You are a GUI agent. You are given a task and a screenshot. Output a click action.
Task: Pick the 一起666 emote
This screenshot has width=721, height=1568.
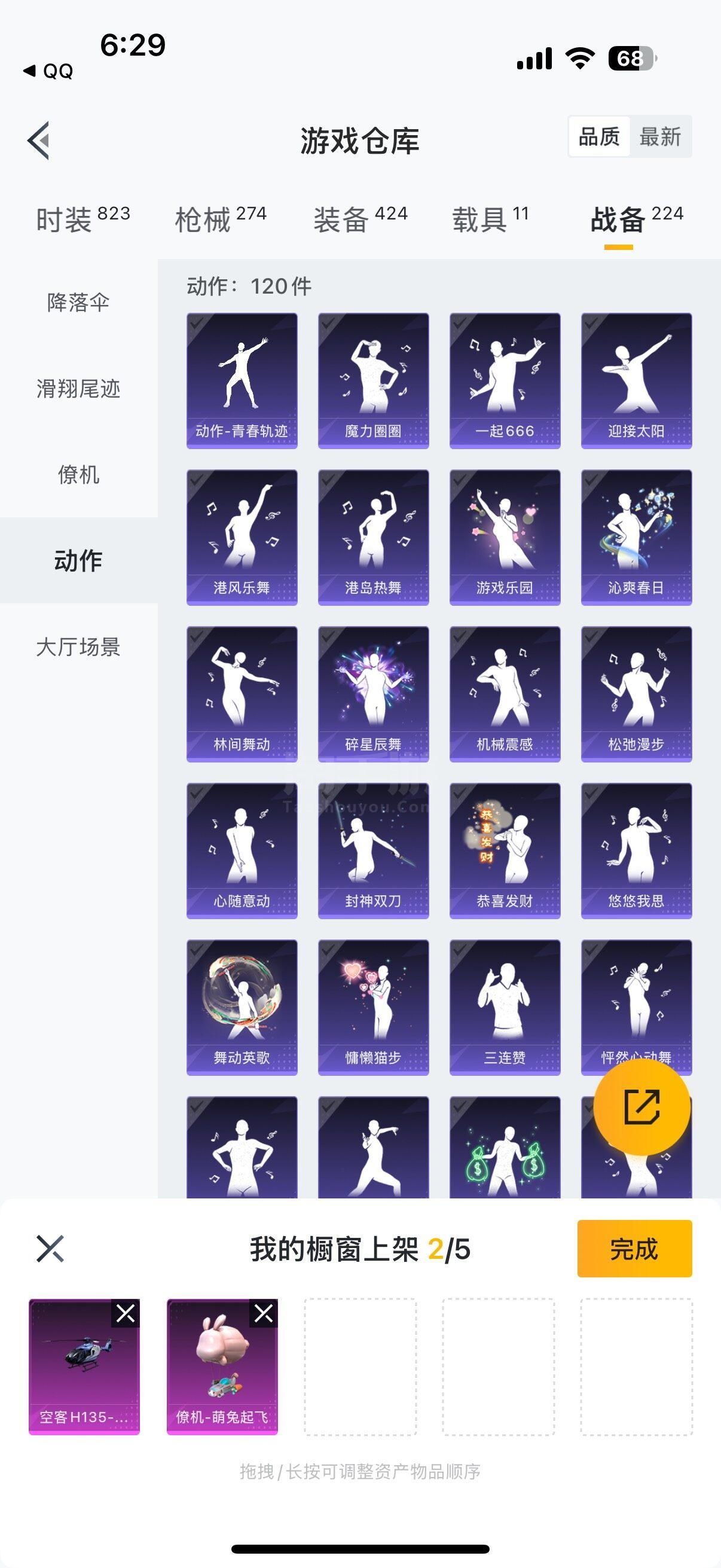(505, 380)
